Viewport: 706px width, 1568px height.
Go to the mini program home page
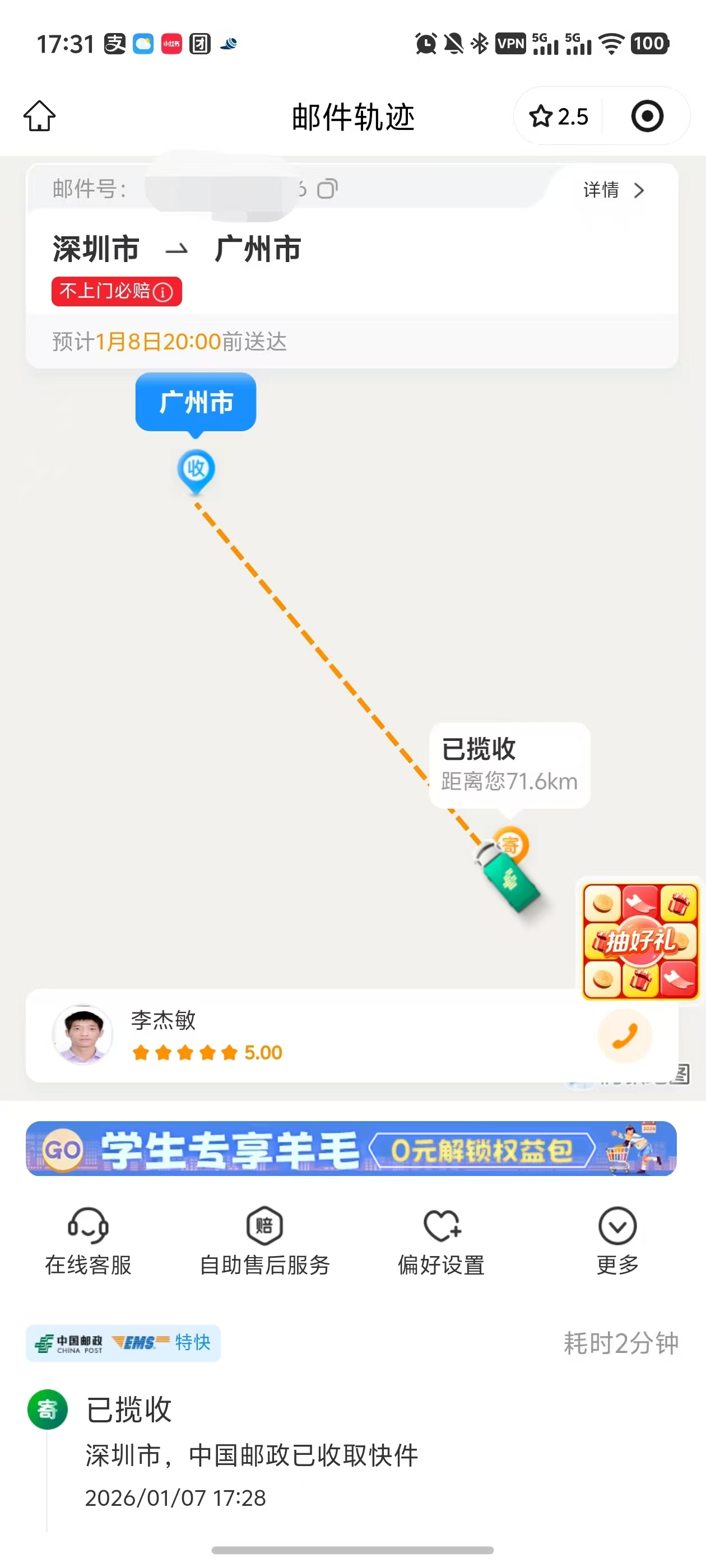pyautogui.click(x=40, y=116)
